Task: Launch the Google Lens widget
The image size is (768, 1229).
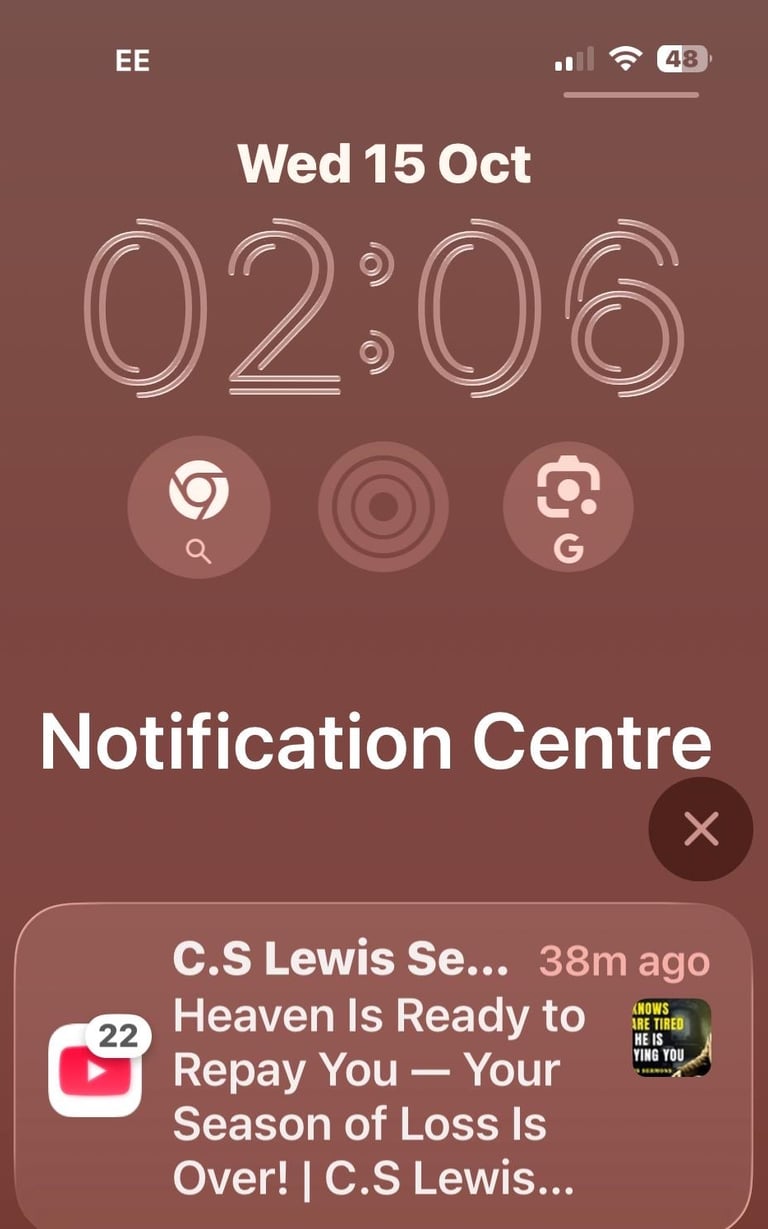Action: 568,507
